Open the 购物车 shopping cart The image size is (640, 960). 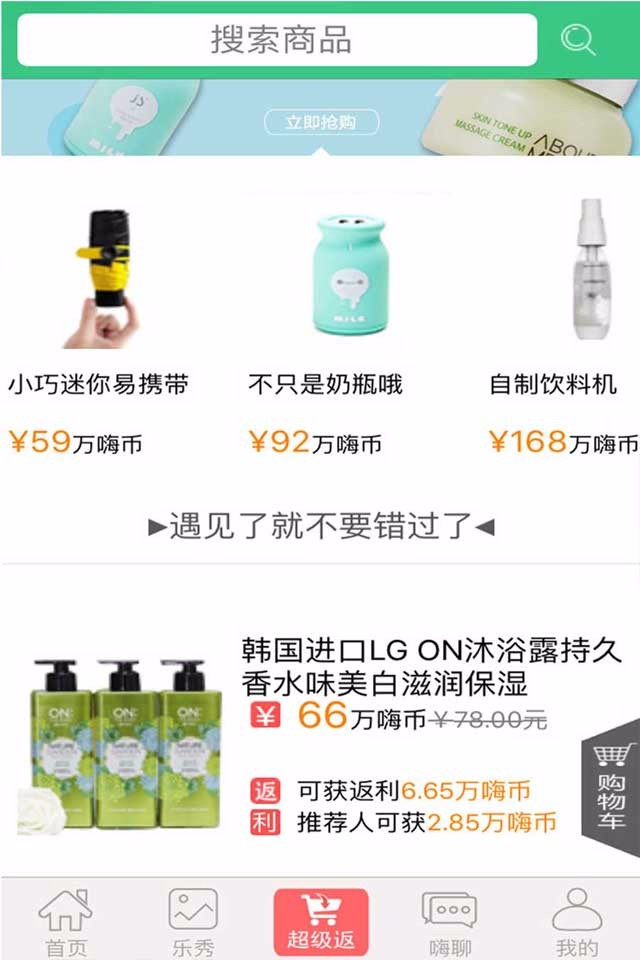[611, 786]
